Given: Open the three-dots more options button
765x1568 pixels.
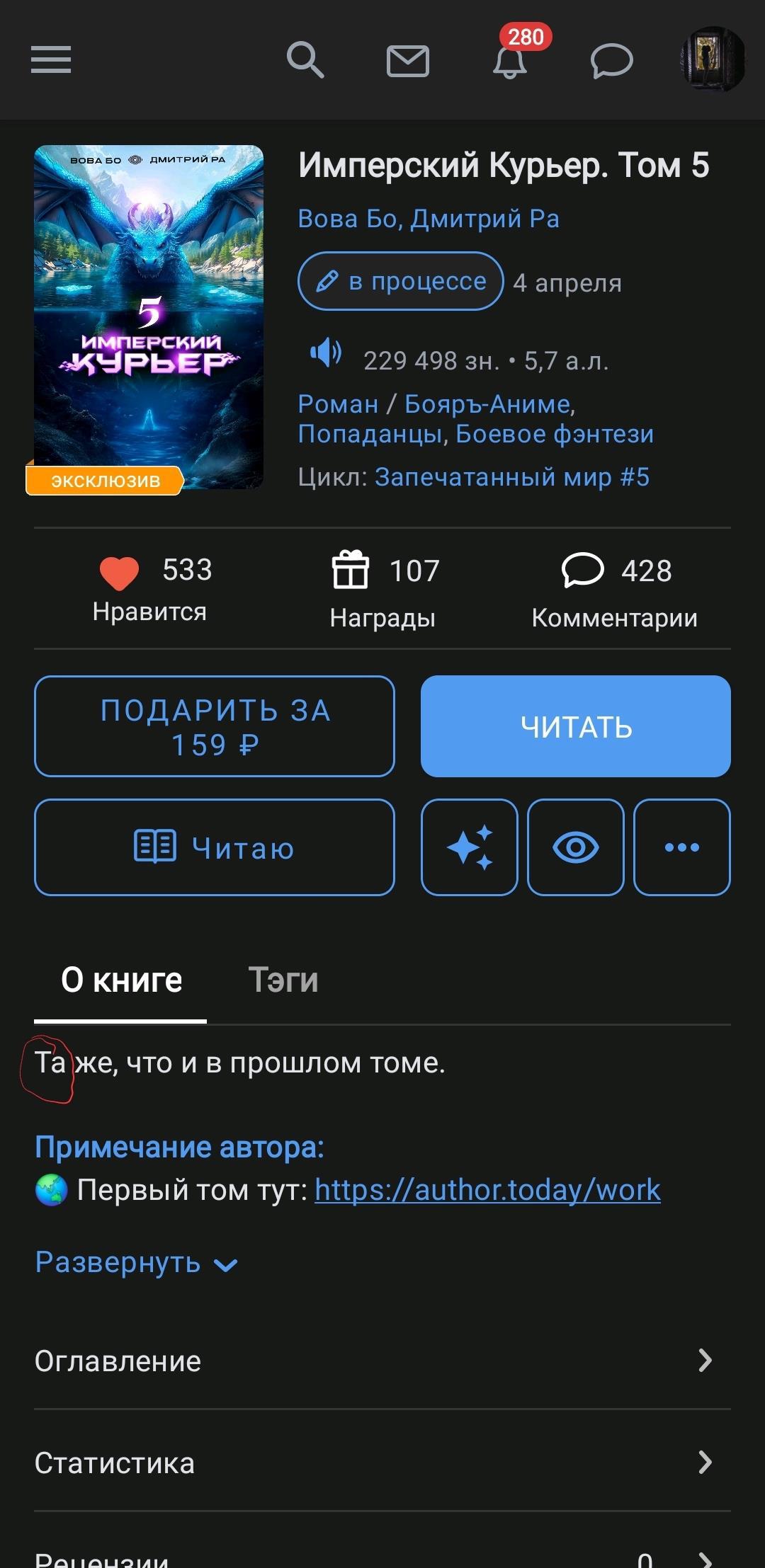Looking at the screenshot, I should [x=681, y=847].
